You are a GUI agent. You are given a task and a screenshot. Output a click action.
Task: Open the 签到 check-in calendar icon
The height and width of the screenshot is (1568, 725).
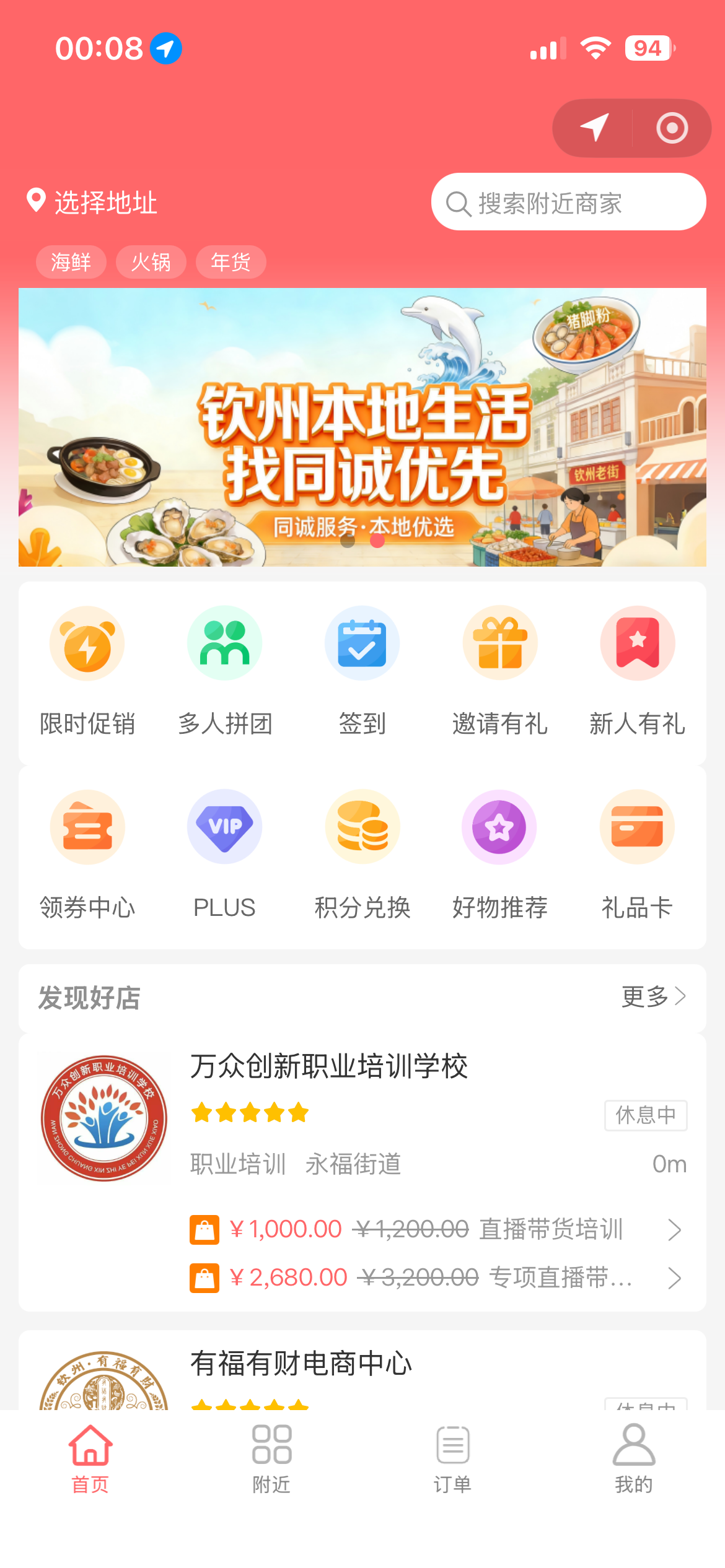[362, 642]
